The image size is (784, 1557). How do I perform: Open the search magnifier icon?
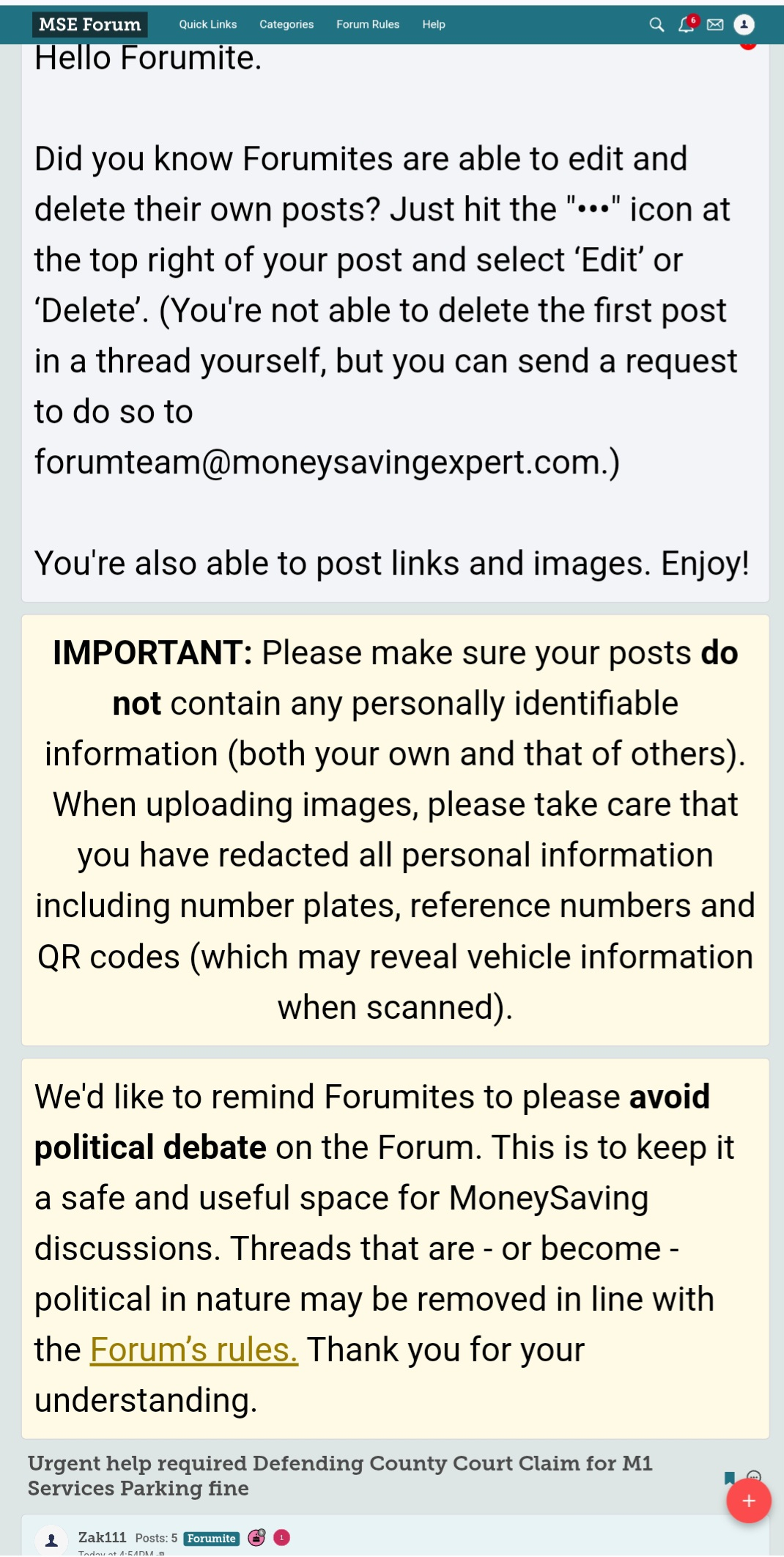[657, 25]
